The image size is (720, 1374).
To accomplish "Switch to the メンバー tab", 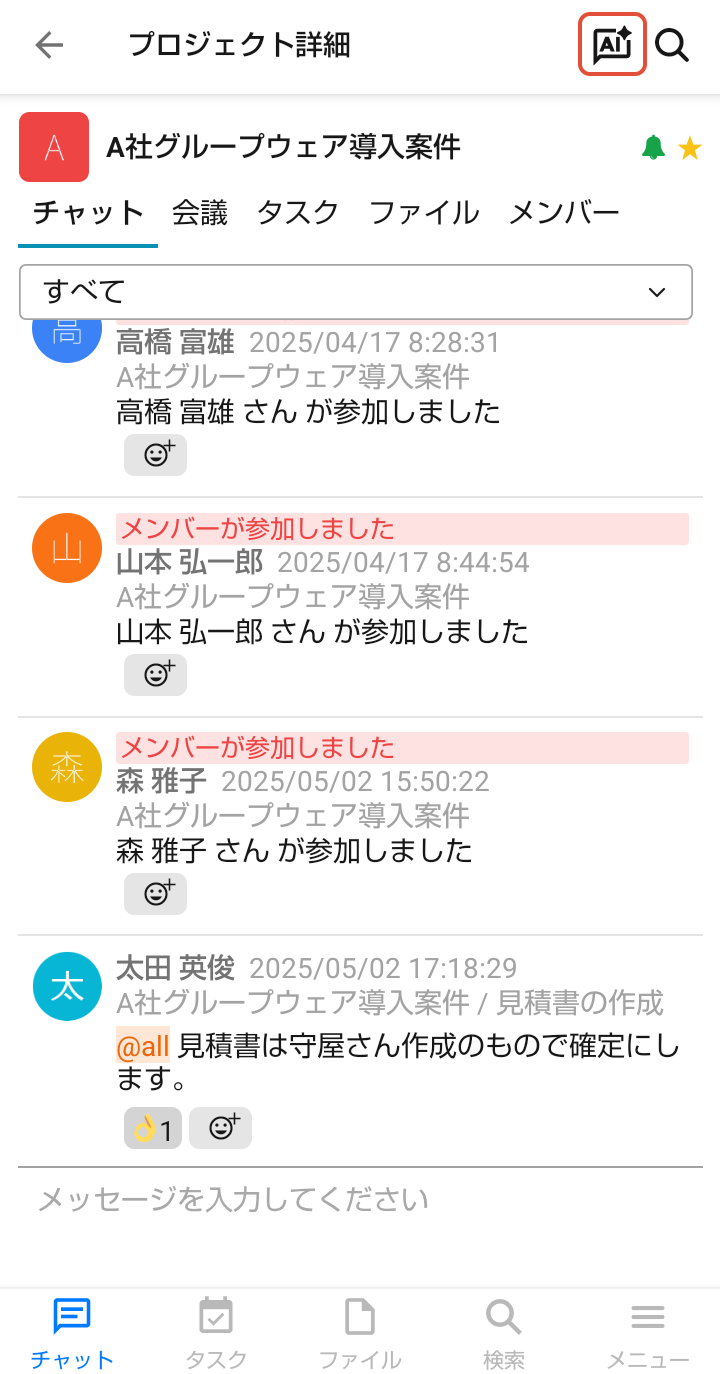I will pos(564,212).
